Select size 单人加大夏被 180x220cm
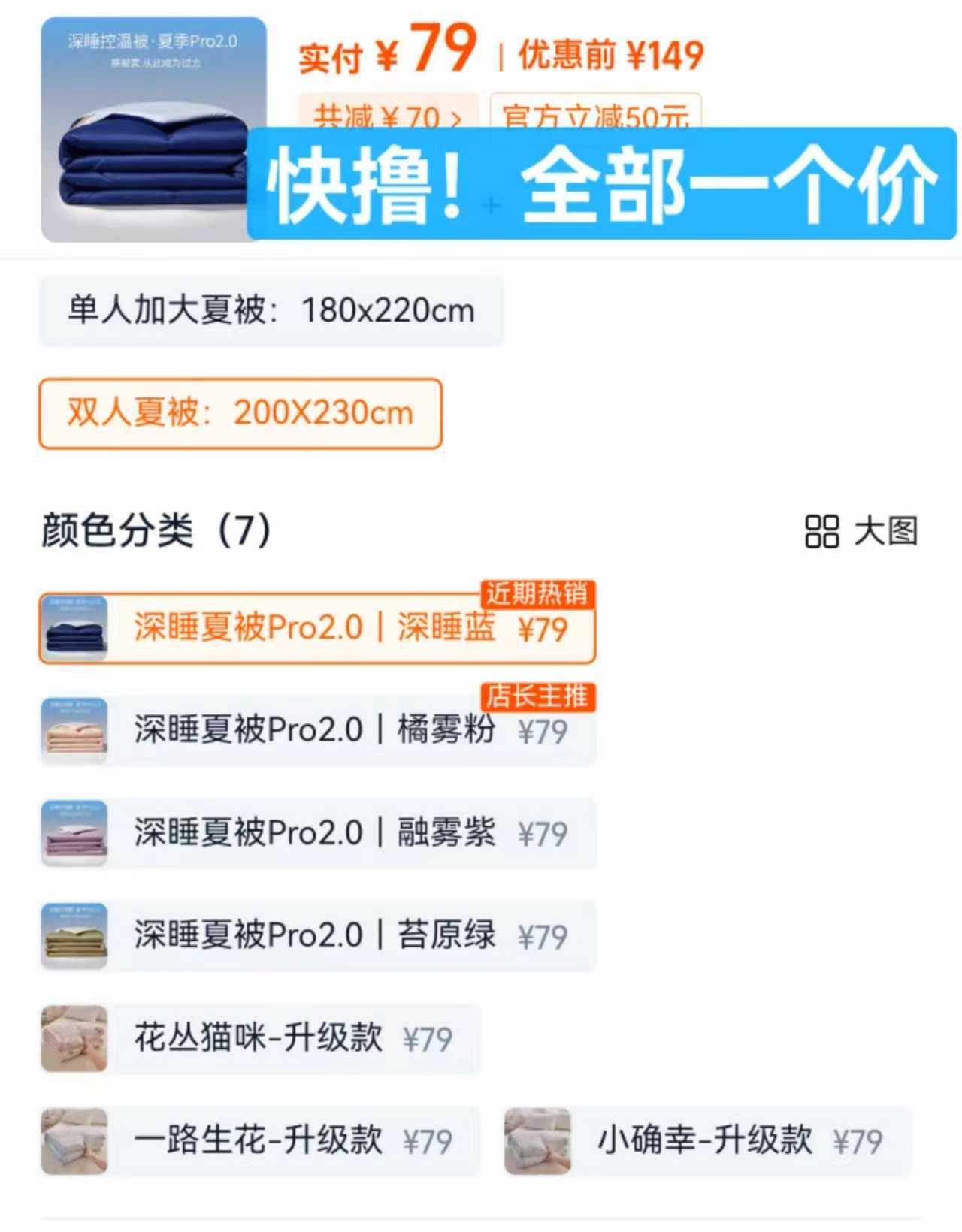 point(271,310)
